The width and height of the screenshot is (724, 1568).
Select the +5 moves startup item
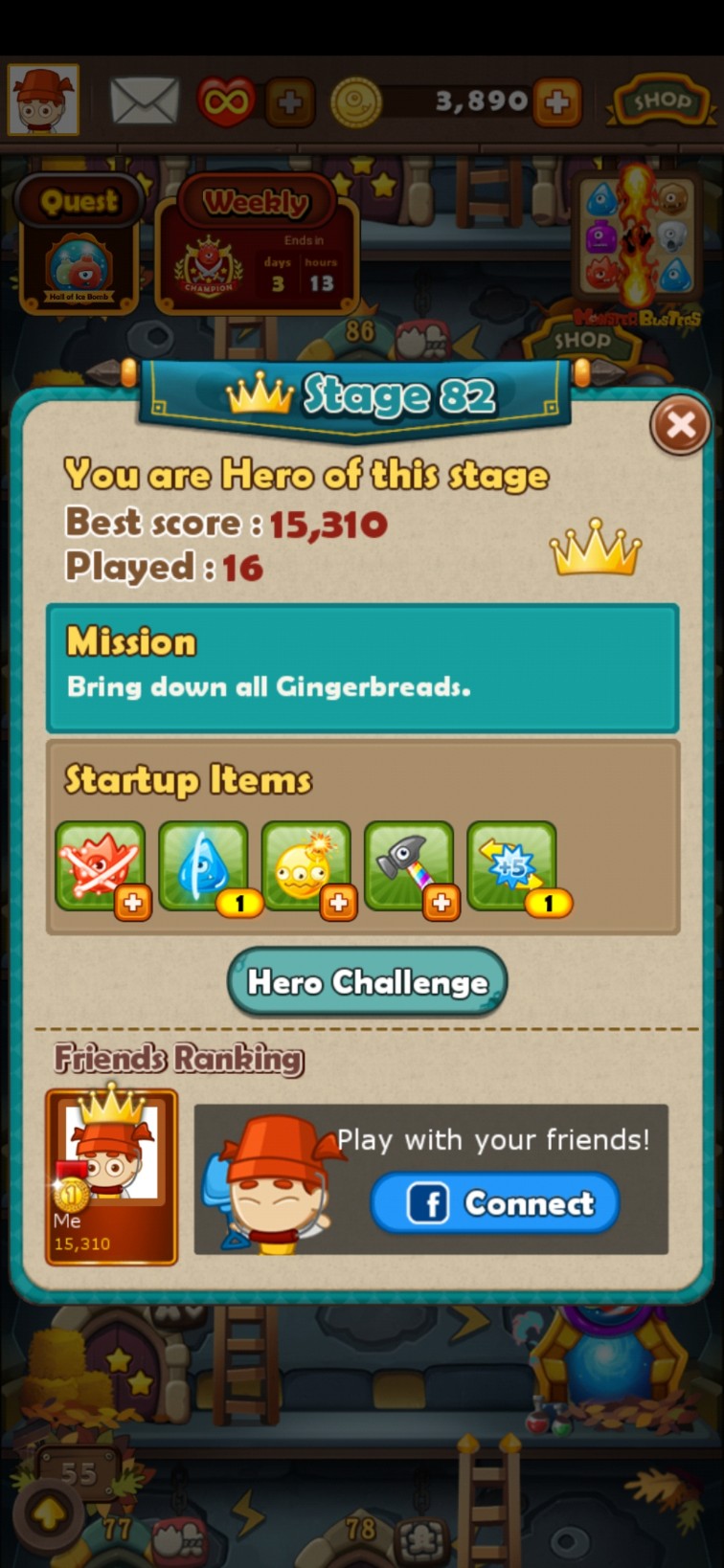[x=512, y=866]
